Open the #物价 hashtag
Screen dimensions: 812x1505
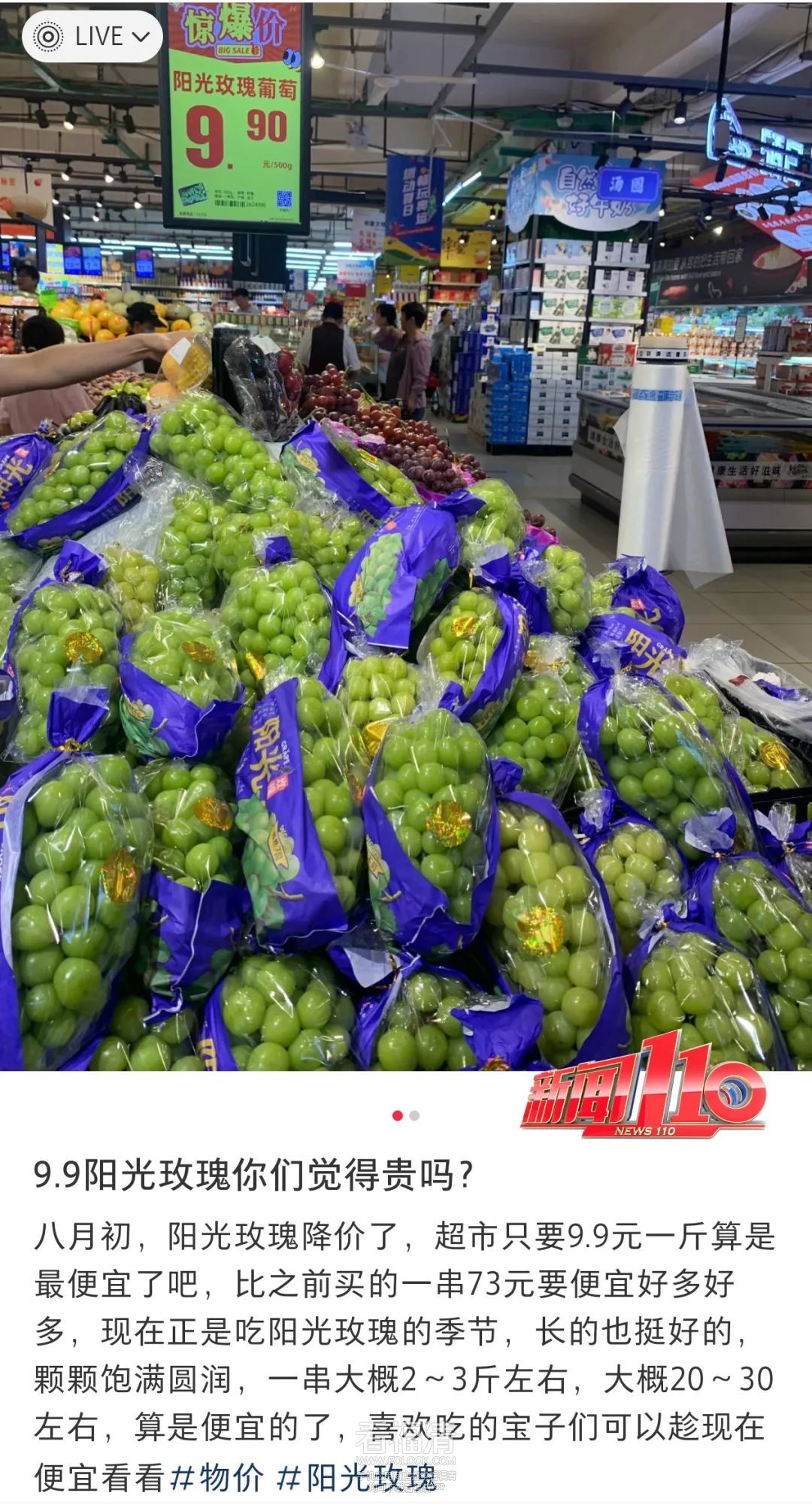tap(217, 1477)
